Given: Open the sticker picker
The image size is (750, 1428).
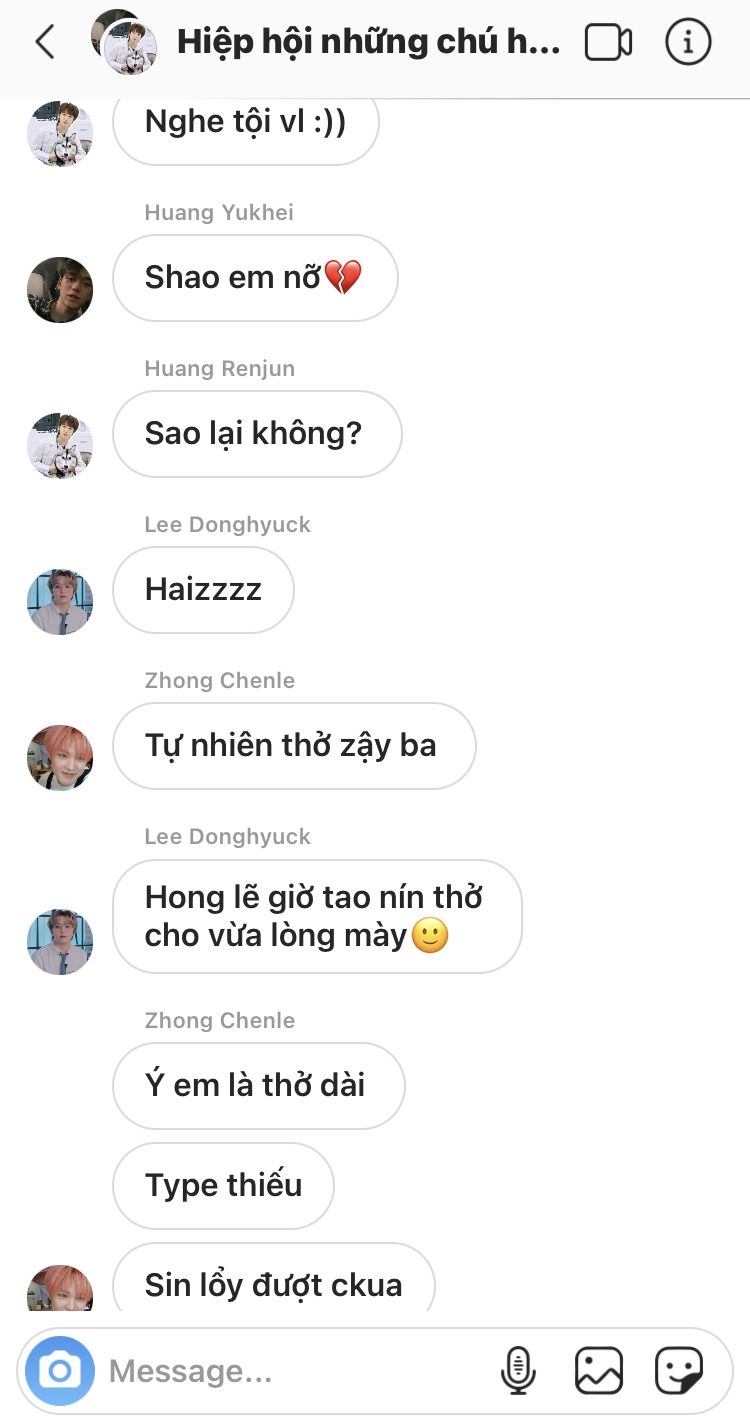Looking at the screenshot, I should tap(679, 1371).
